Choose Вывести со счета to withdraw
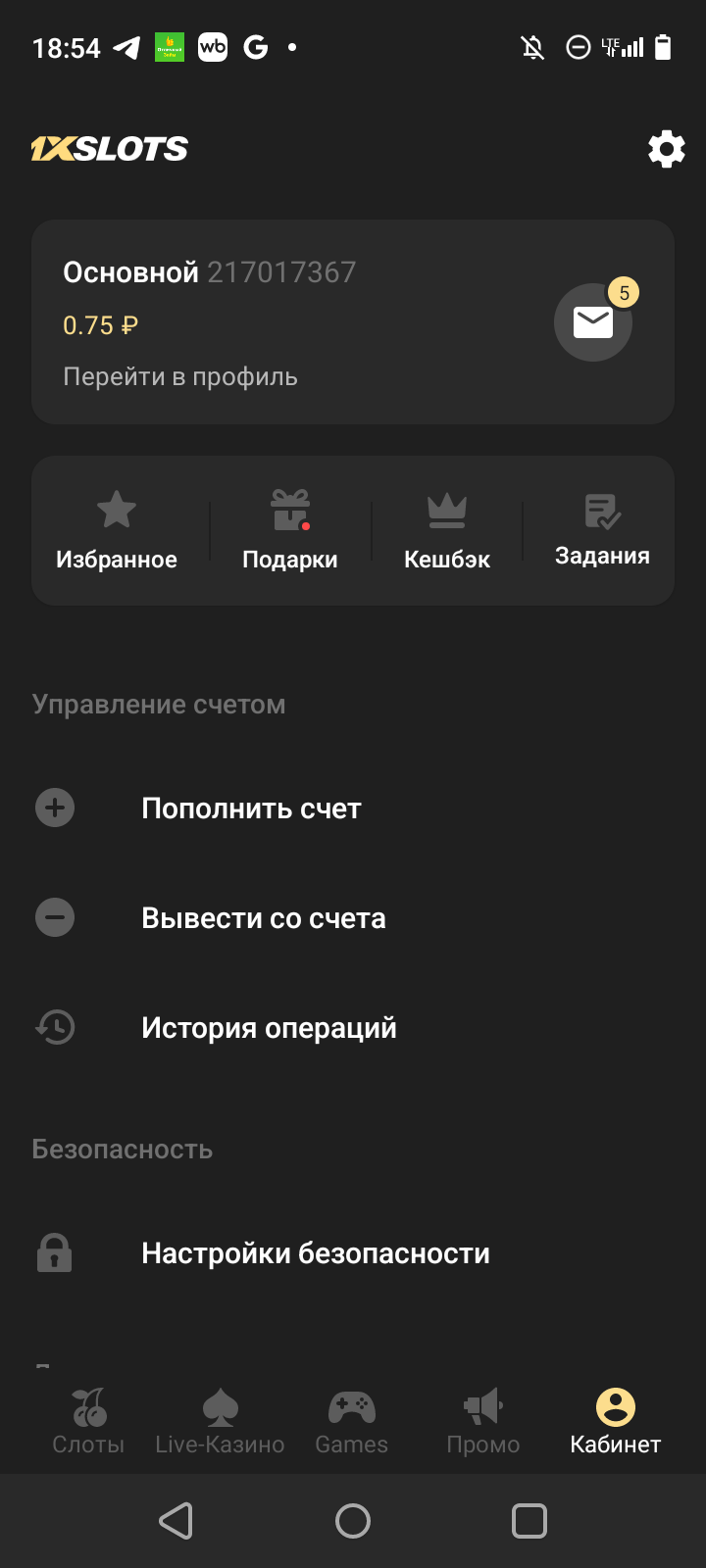Image resolution: width=706 pixels, height=1568 pixels. point(263,918)
